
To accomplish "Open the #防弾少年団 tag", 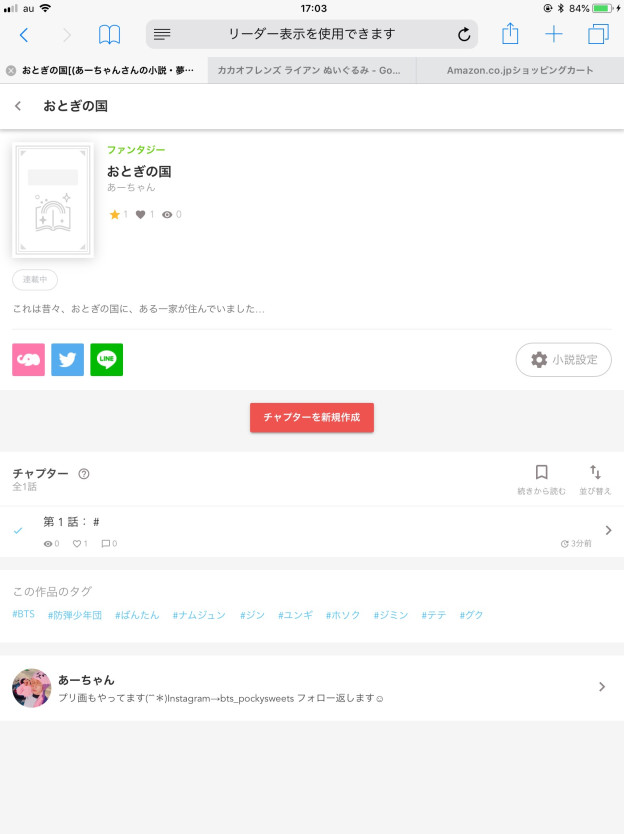I will click(77, 615).
